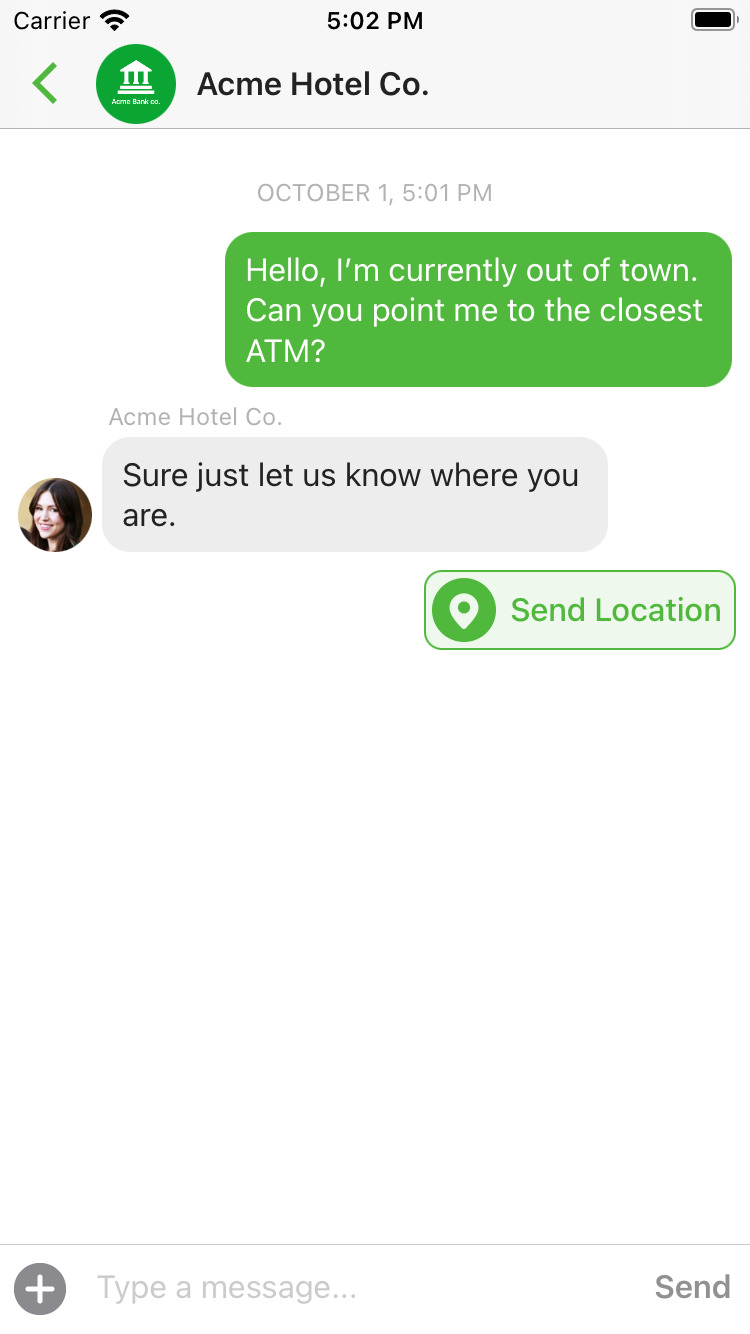Tap the Send Location button
The width and height of the screenshot is (750, 1334).
pos(580,610)
